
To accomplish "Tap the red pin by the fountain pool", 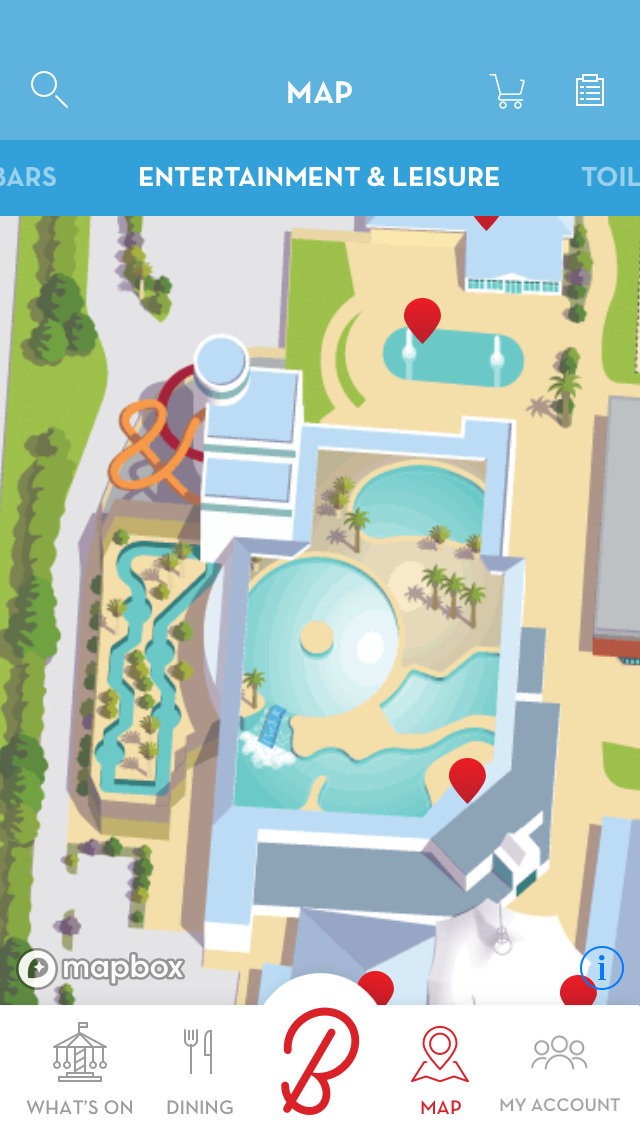I will pos(422,318).
